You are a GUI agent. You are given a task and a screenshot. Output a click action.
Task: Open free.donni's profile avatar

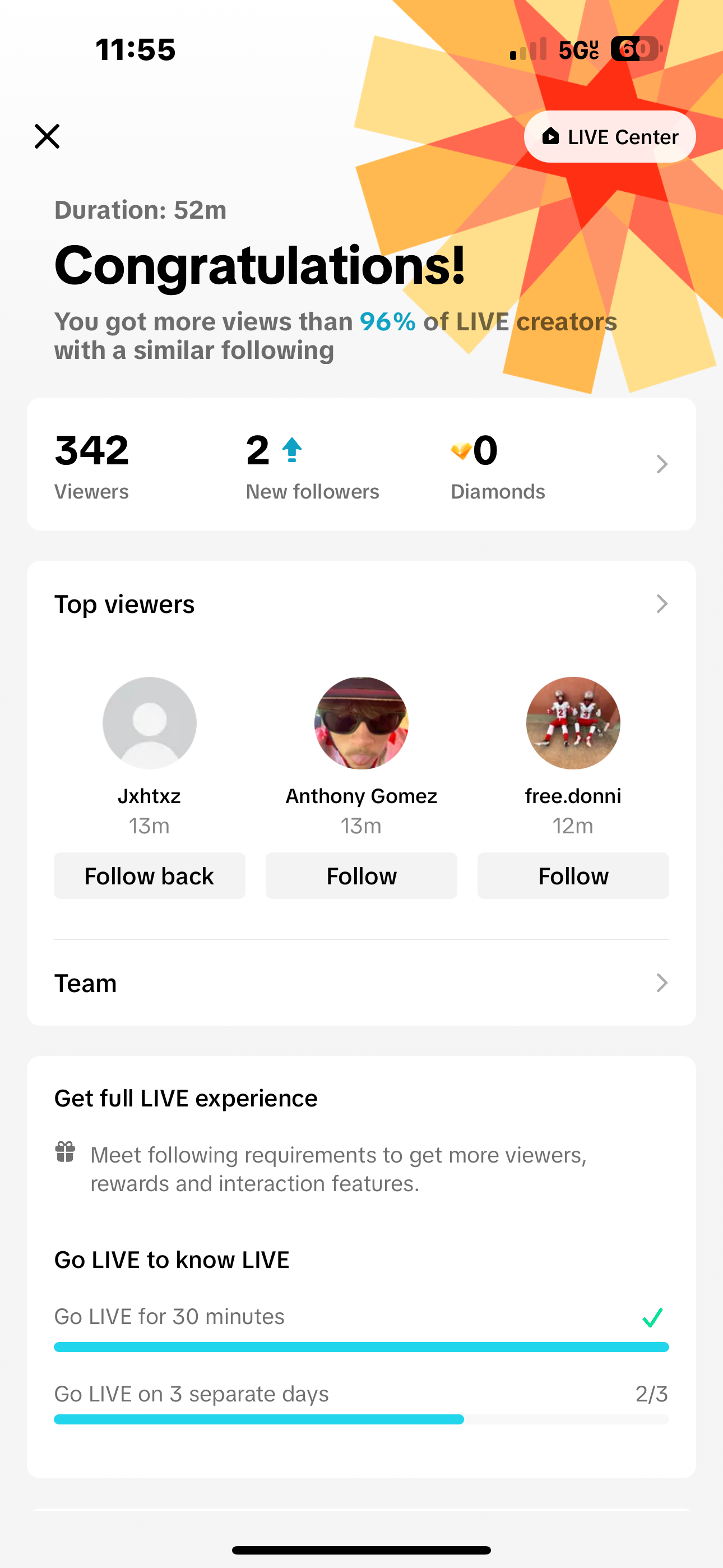pos(573,723)
